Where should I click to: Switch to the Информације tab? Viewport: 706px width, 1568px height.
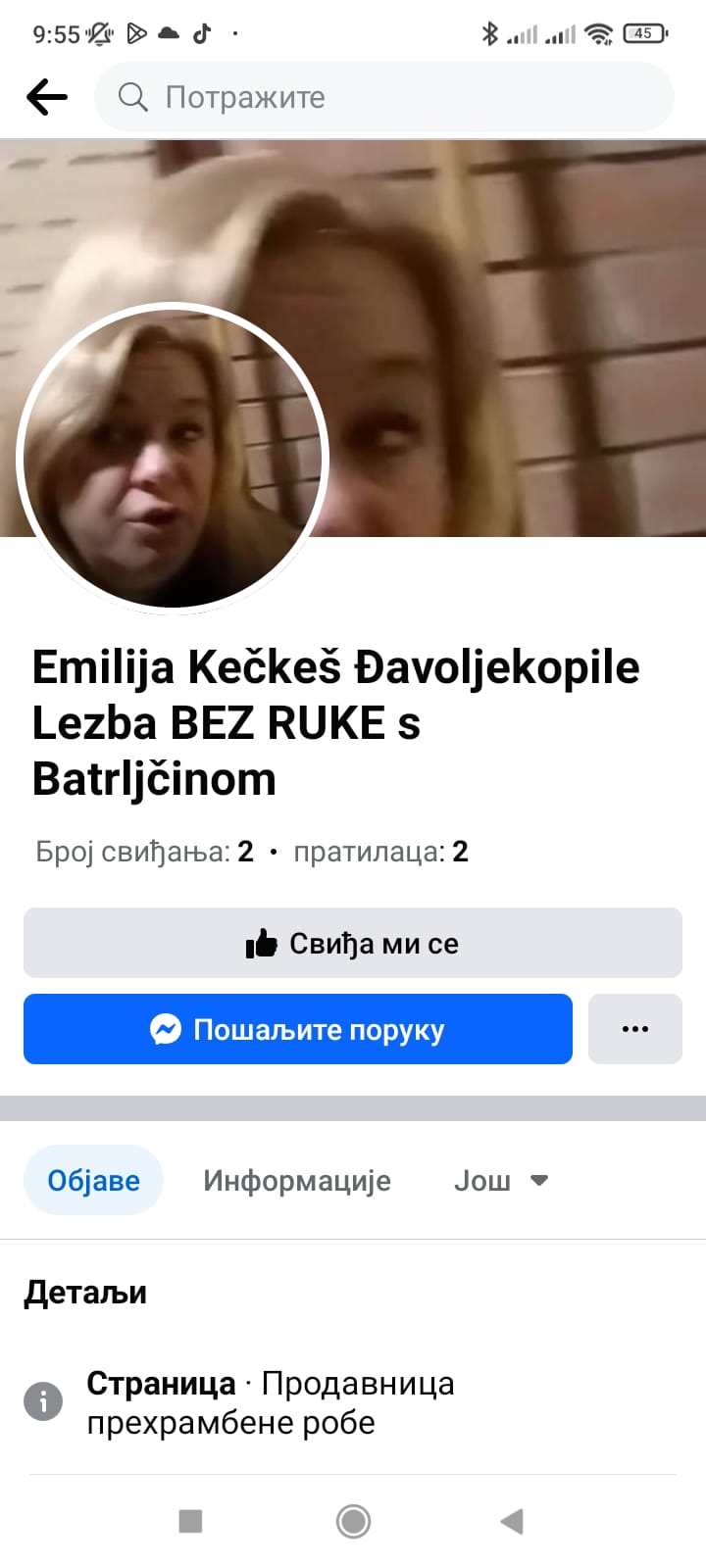296,1180
